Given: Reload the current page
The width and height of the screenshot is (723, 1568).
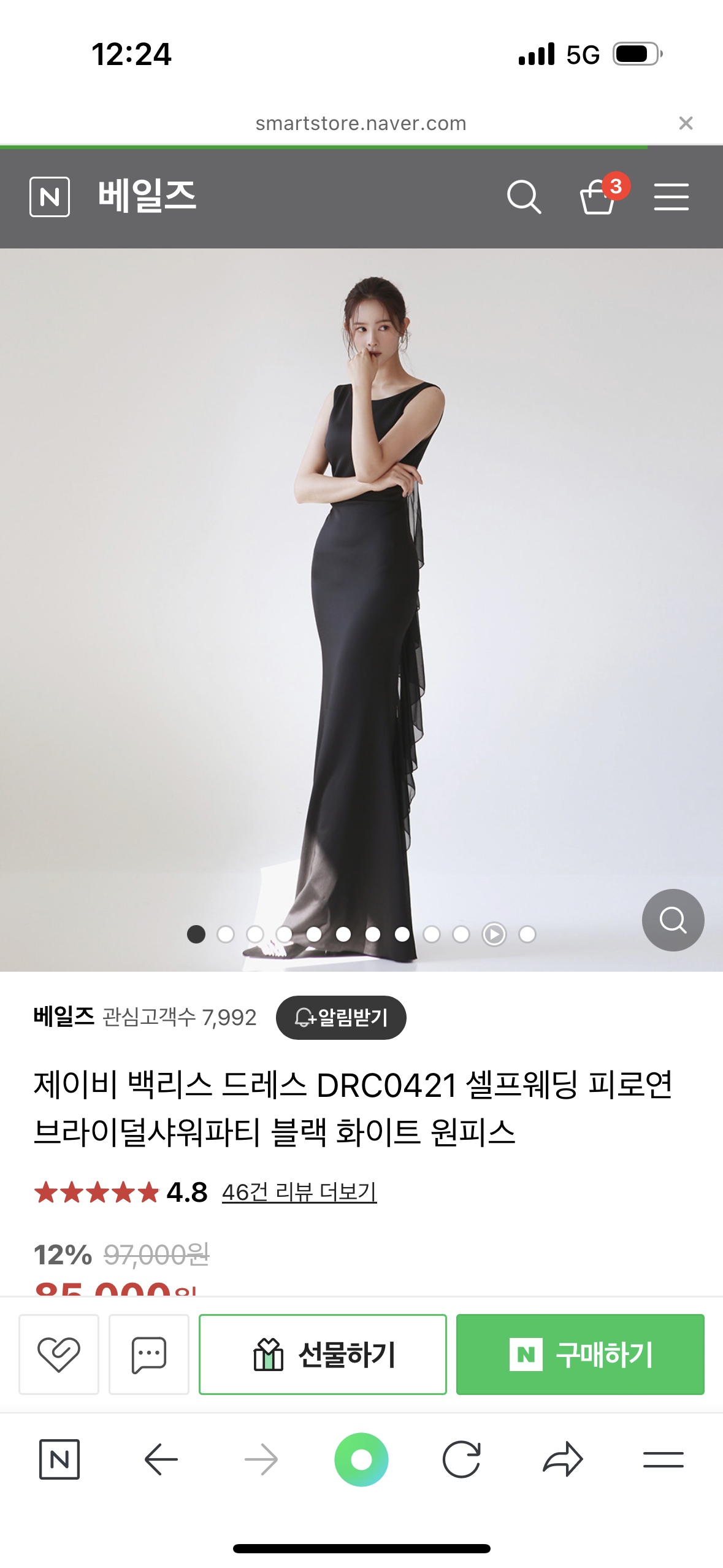Looking at the screenshot, I should click(x=461, y=1459).
